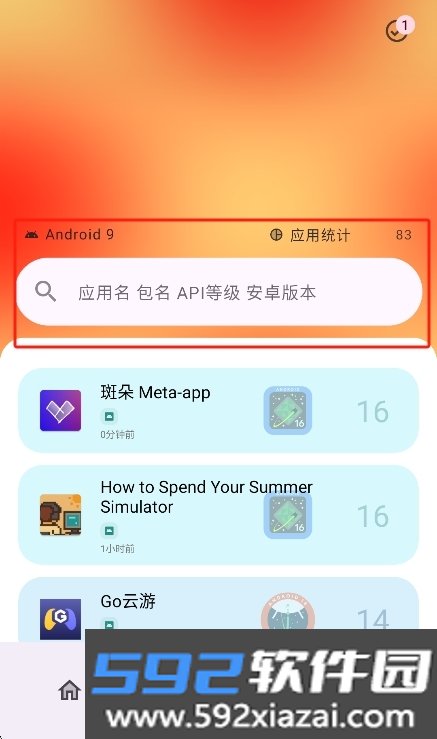Go to the home tab

pyautogui.click(x=69, y=690)
